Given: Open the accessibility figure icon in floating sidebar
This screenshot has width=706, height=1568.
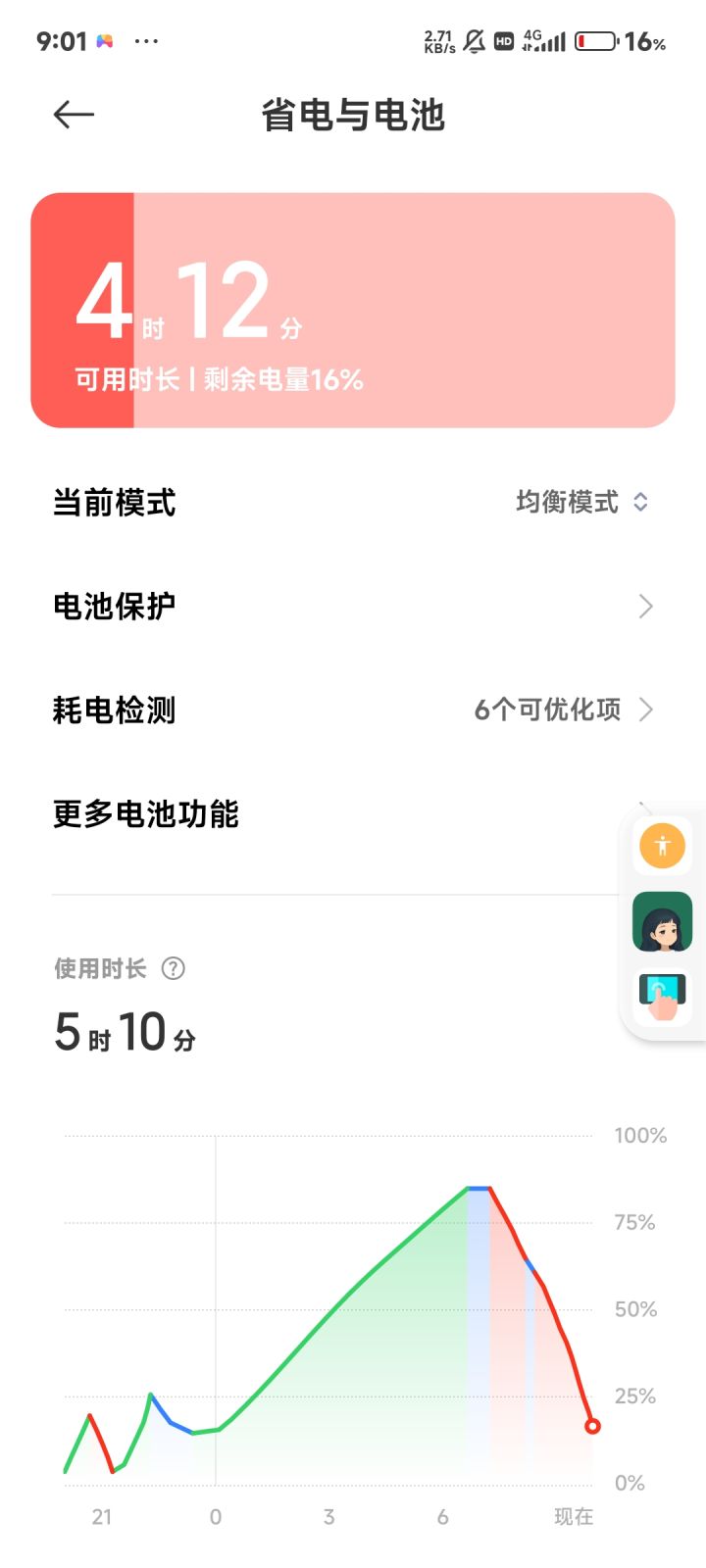Looking at the screenshot, I should (x=663, y=845).
